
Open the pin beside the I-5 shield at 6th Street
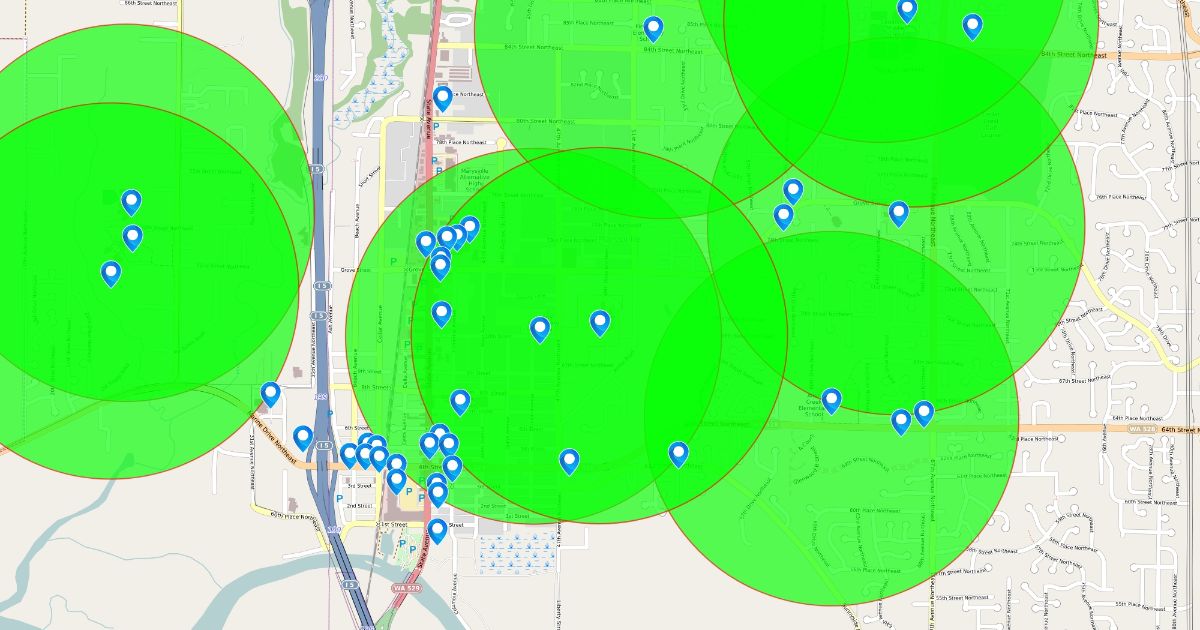(303, 436)
